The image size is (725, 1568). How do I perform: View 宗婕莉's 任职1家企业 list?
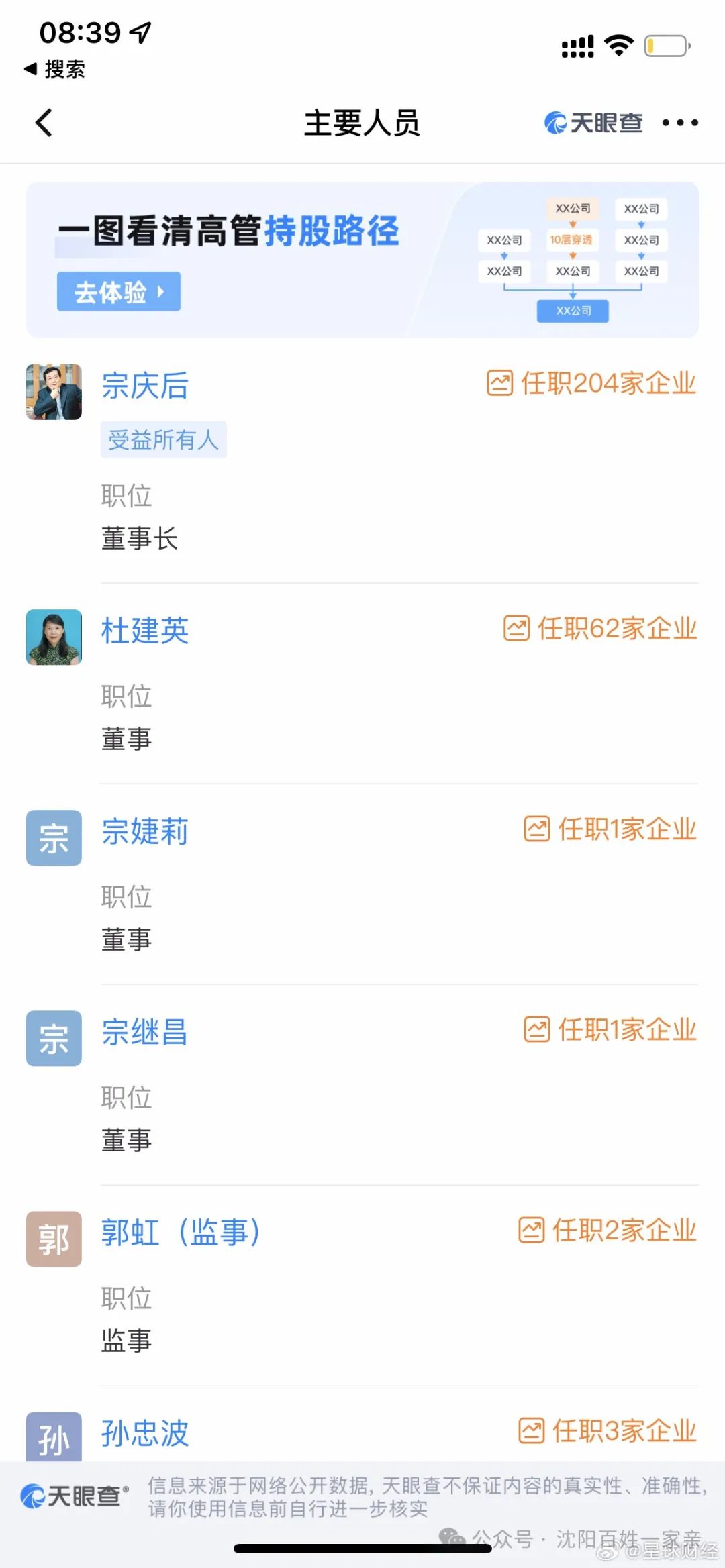pyautogui.click(x=610, y=829)
